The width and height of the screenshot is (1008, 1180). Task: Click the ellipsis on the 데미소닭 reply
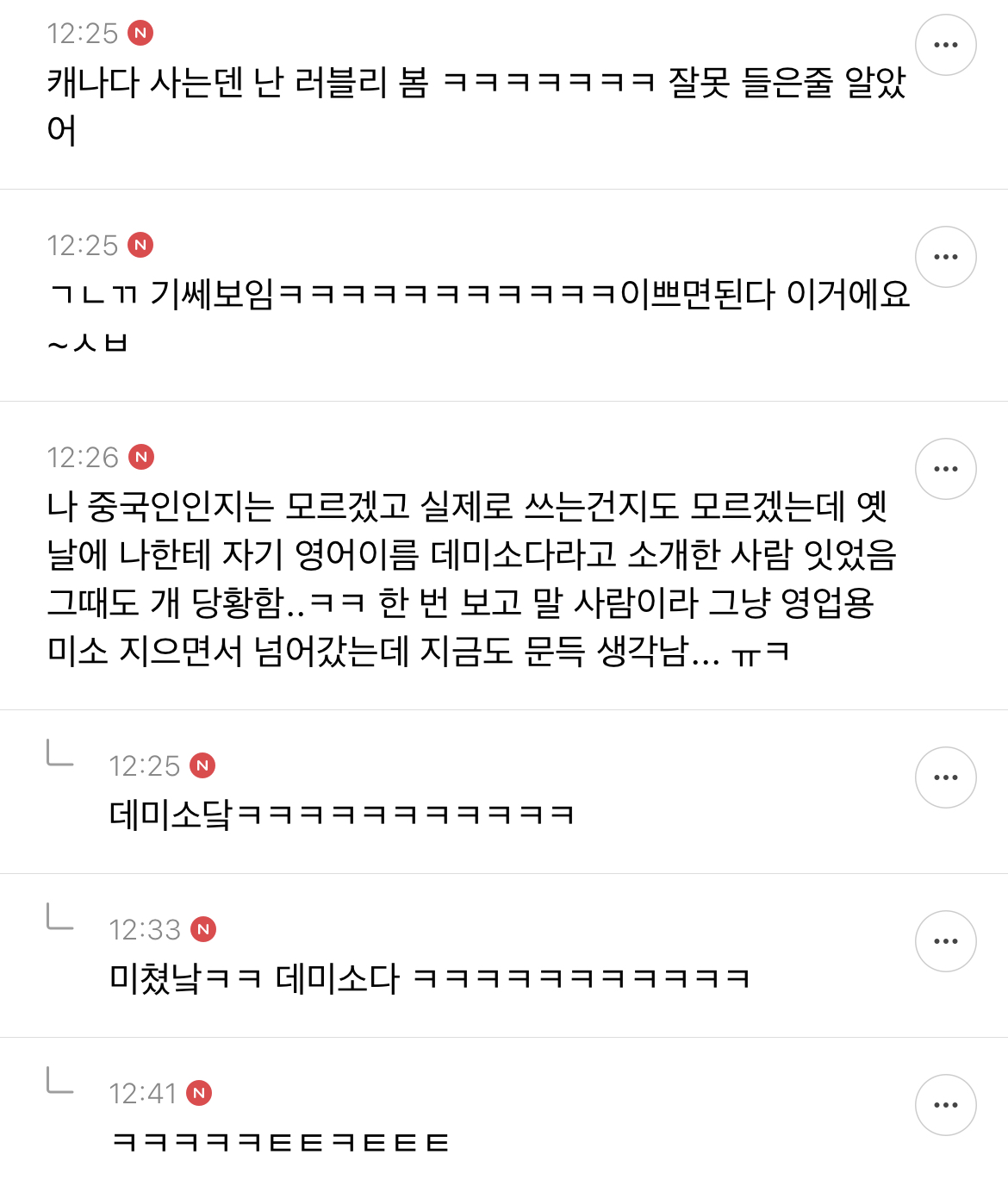(945, 776)
